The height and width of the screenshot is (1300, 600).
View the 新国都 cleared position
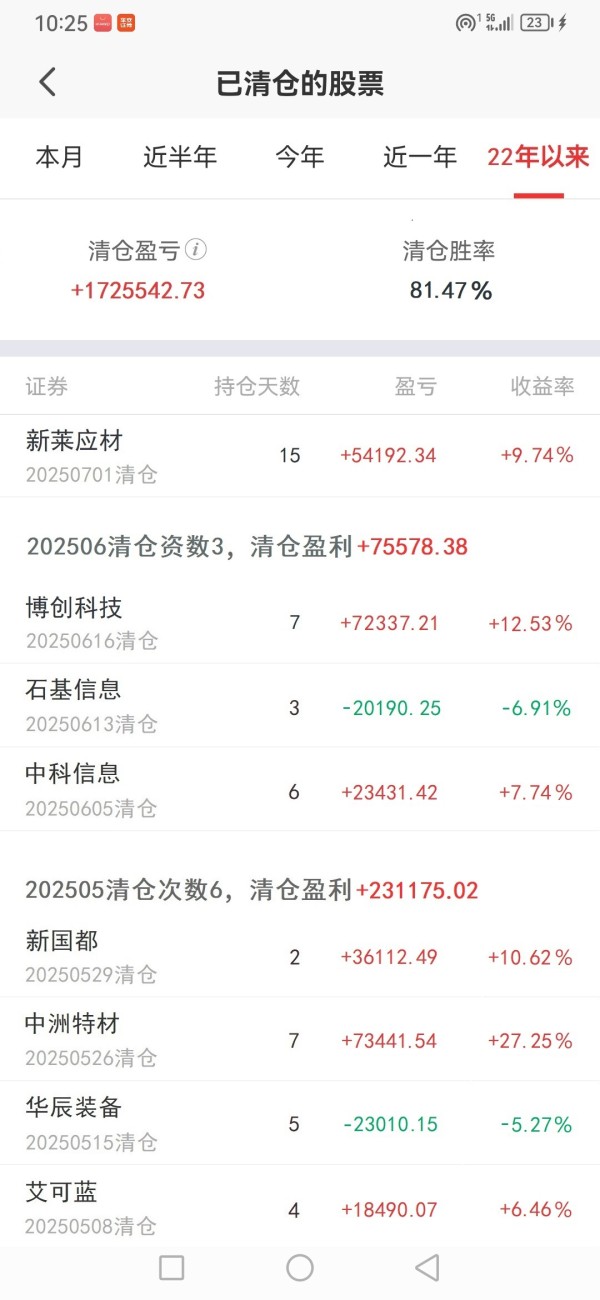[300, 956]
